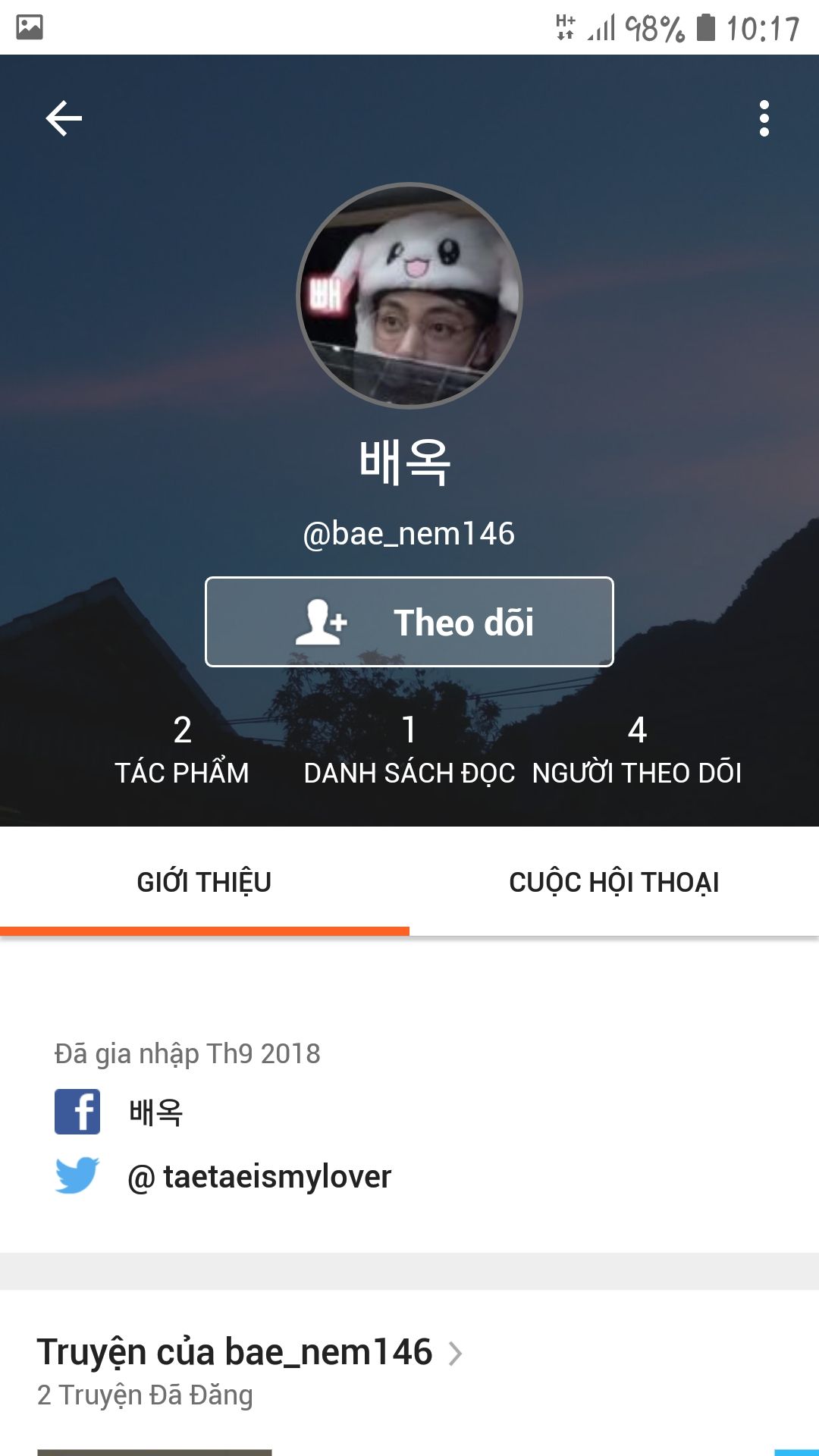Open the three-dot overflow menu
The image size is (819, 1456).
764,118
